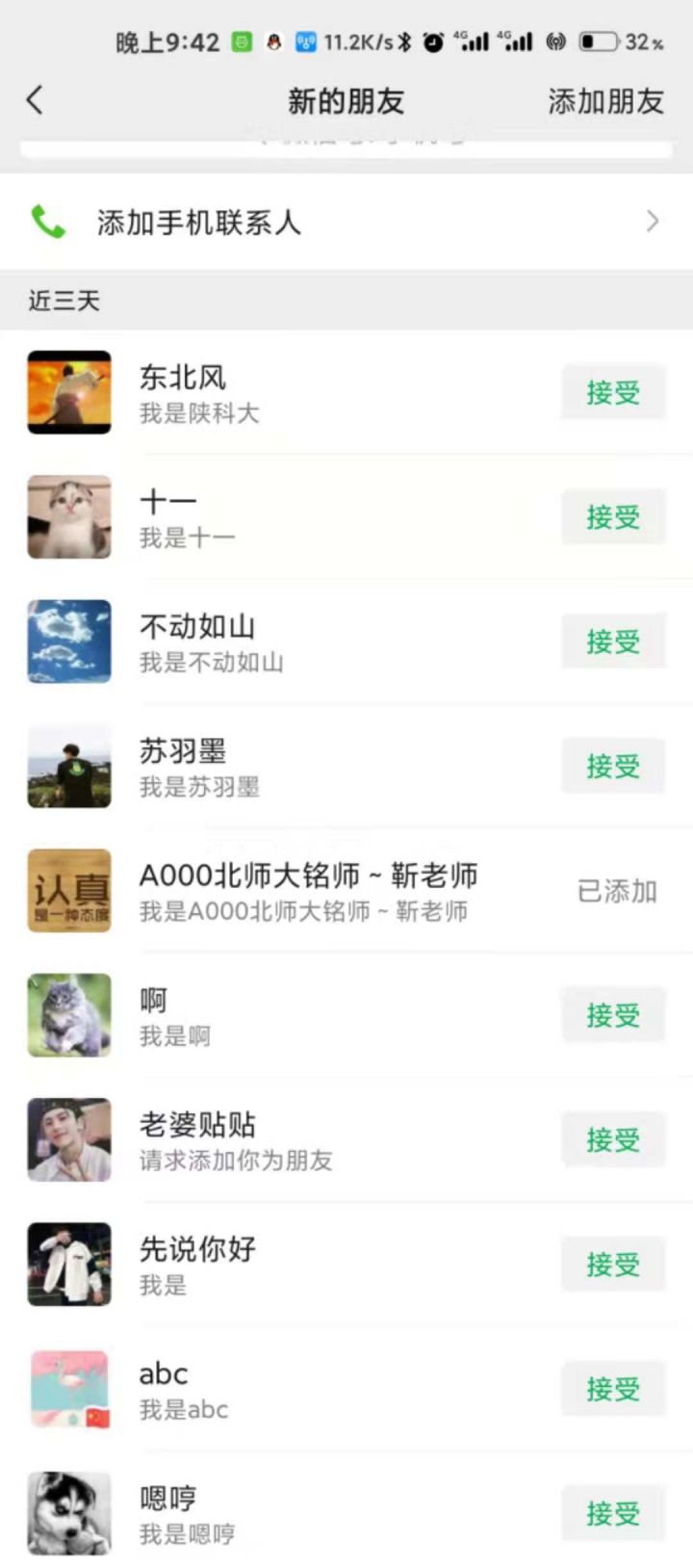Accept the friend request from 东北风
Image resolution: width=693 pixels, height=1568 pixels.
click(x=612, y=392)
